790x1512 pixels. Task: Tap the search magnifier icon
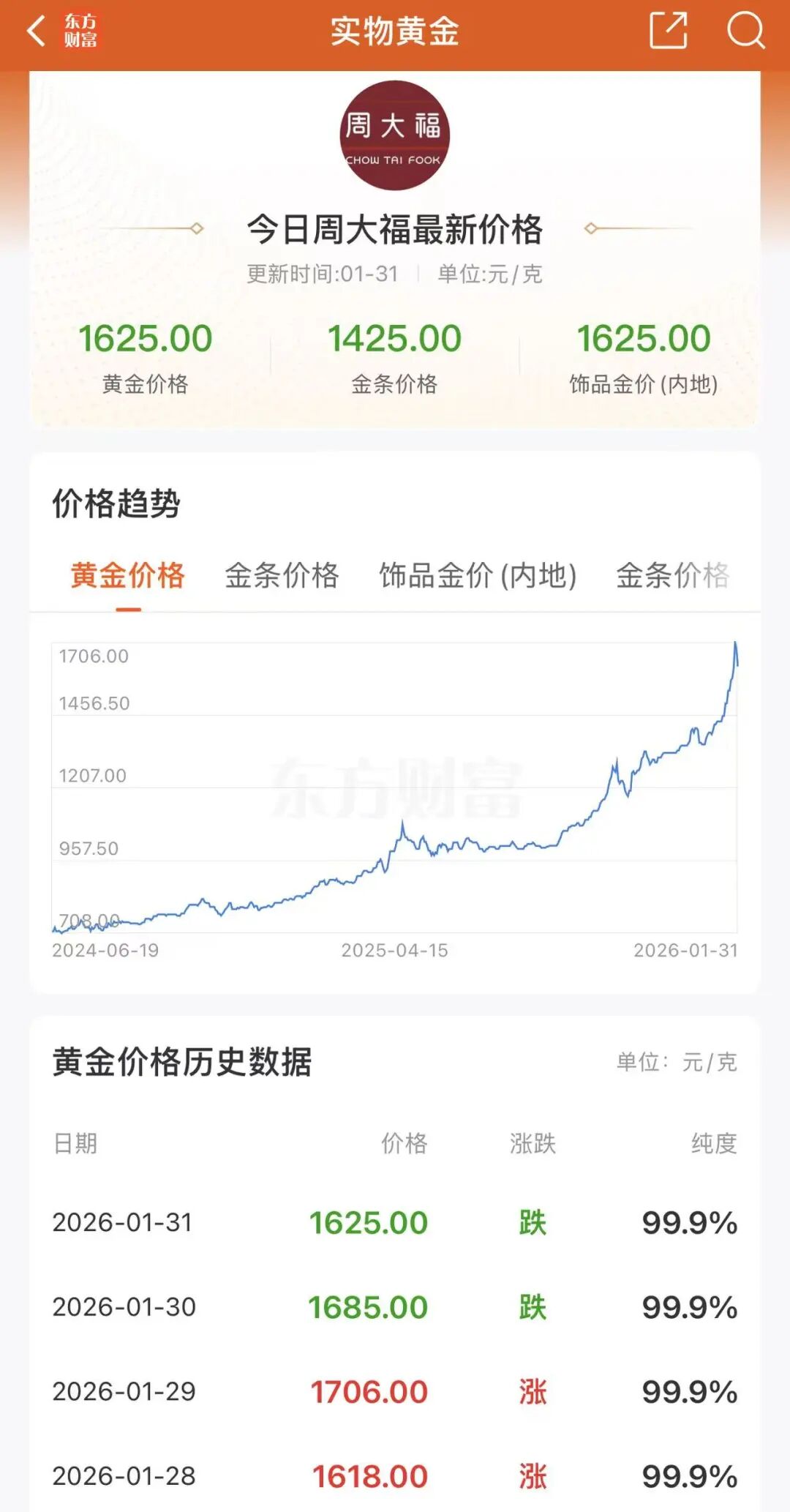pos(745,29)
